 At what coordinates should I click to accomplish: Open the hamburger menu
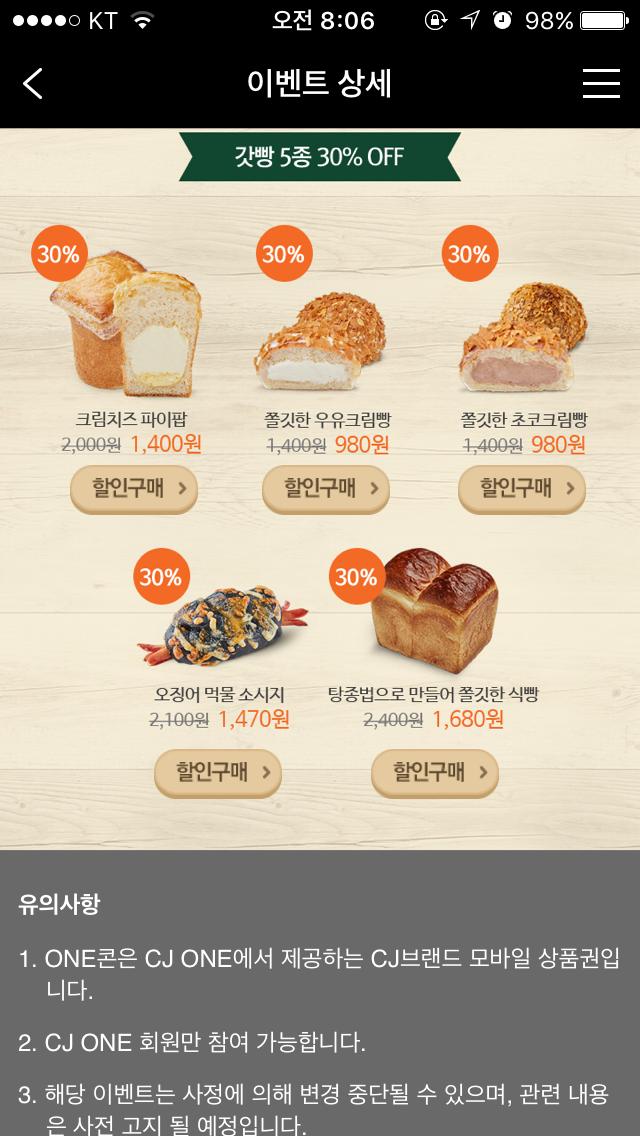point(601,83)
